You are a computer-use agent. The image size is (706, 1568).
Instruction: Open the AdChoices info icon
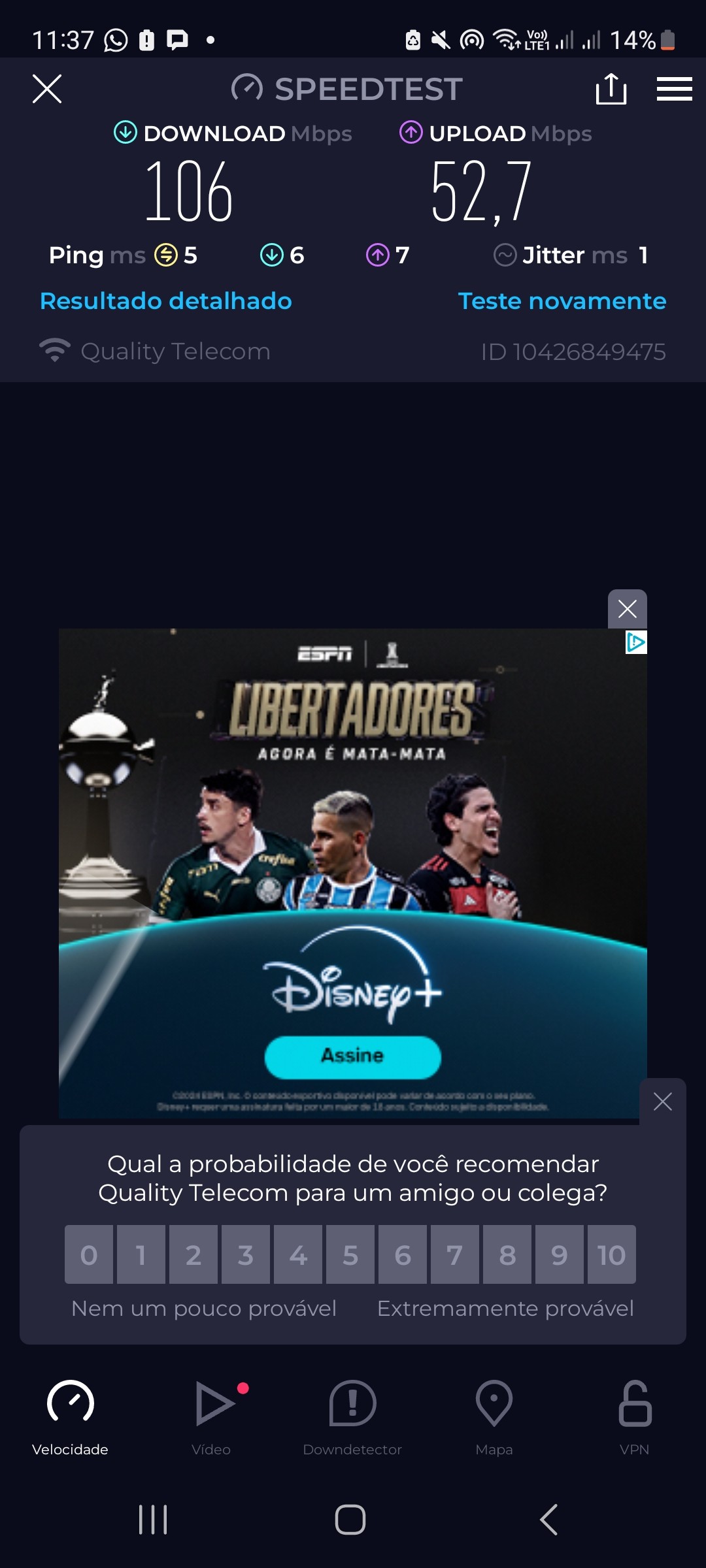[x=635, y=642]
